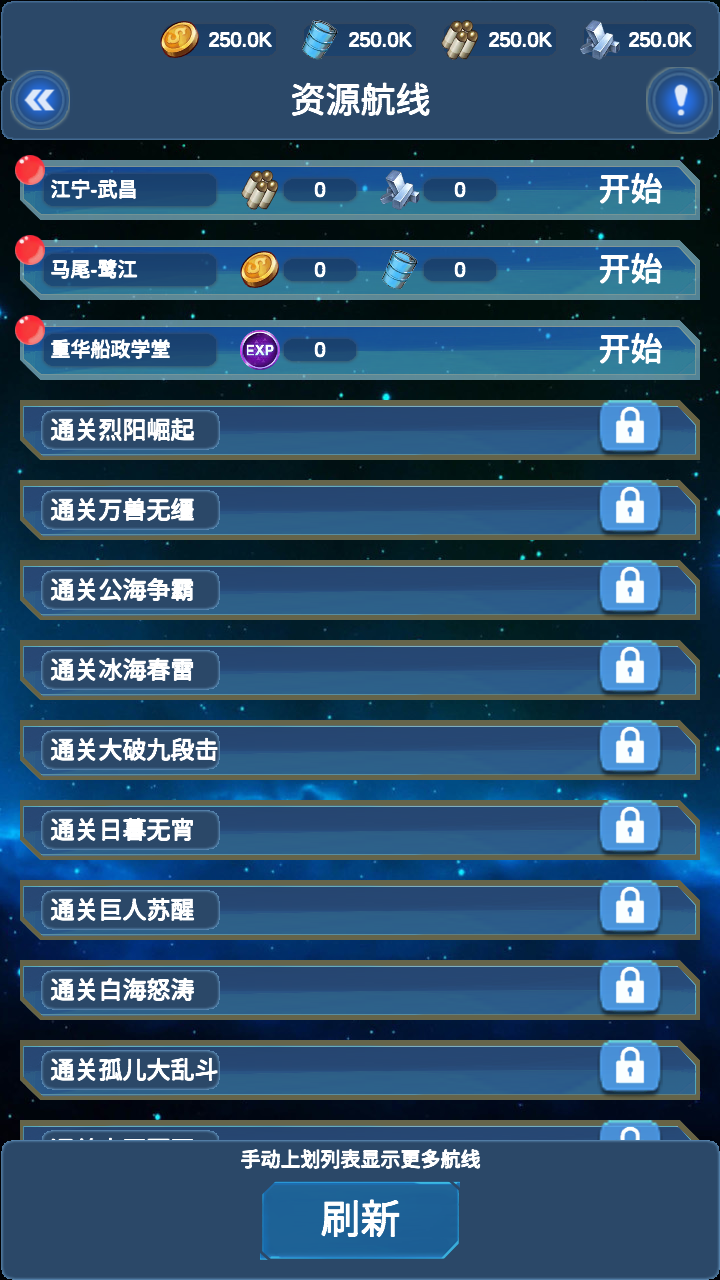Viewport: 720px width, 1280px height.
Task: Start the 重华船政学堂 route
Action: (630, 349)
